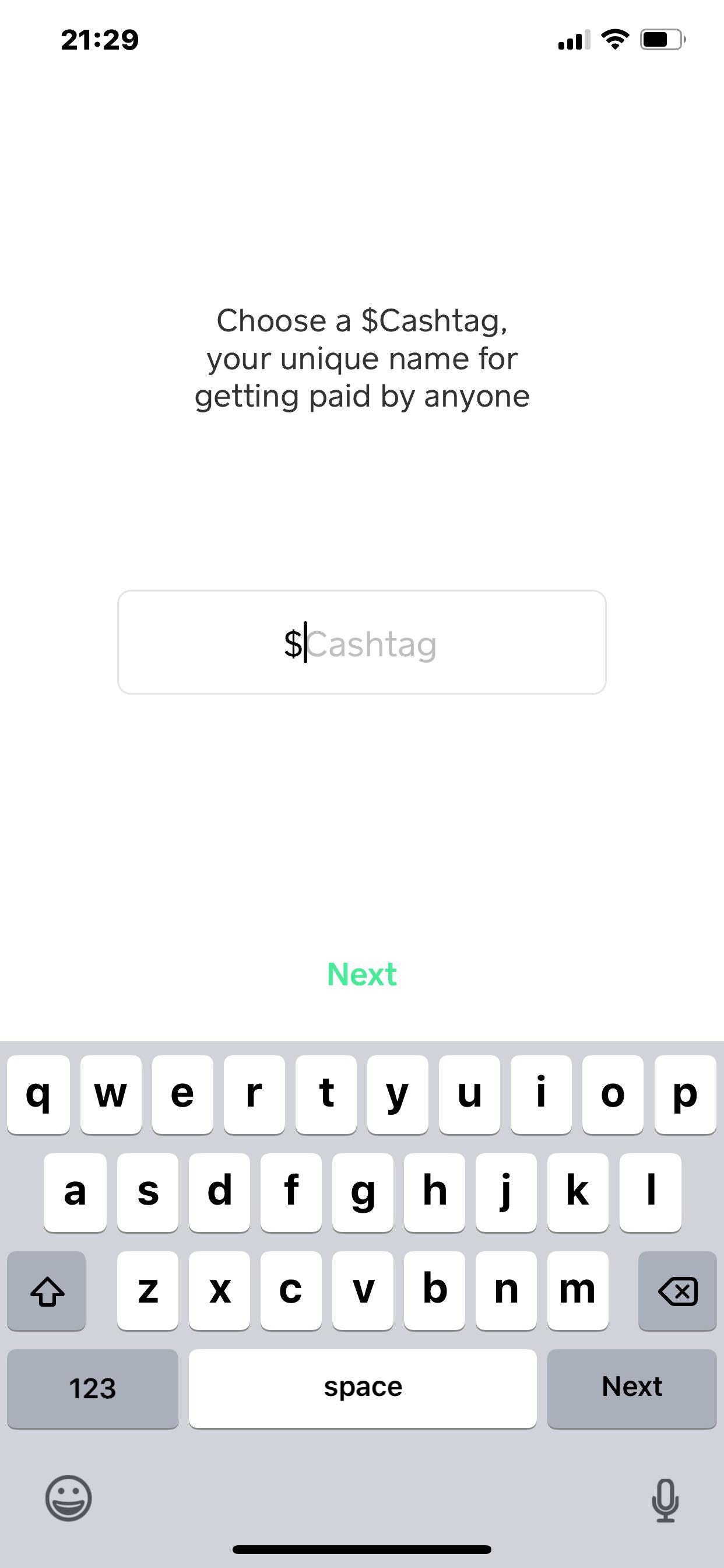The width and height of the screenshot is (724, 1568).
Task: Hit the keyboard's Next key
Action: pos(631,1388)
